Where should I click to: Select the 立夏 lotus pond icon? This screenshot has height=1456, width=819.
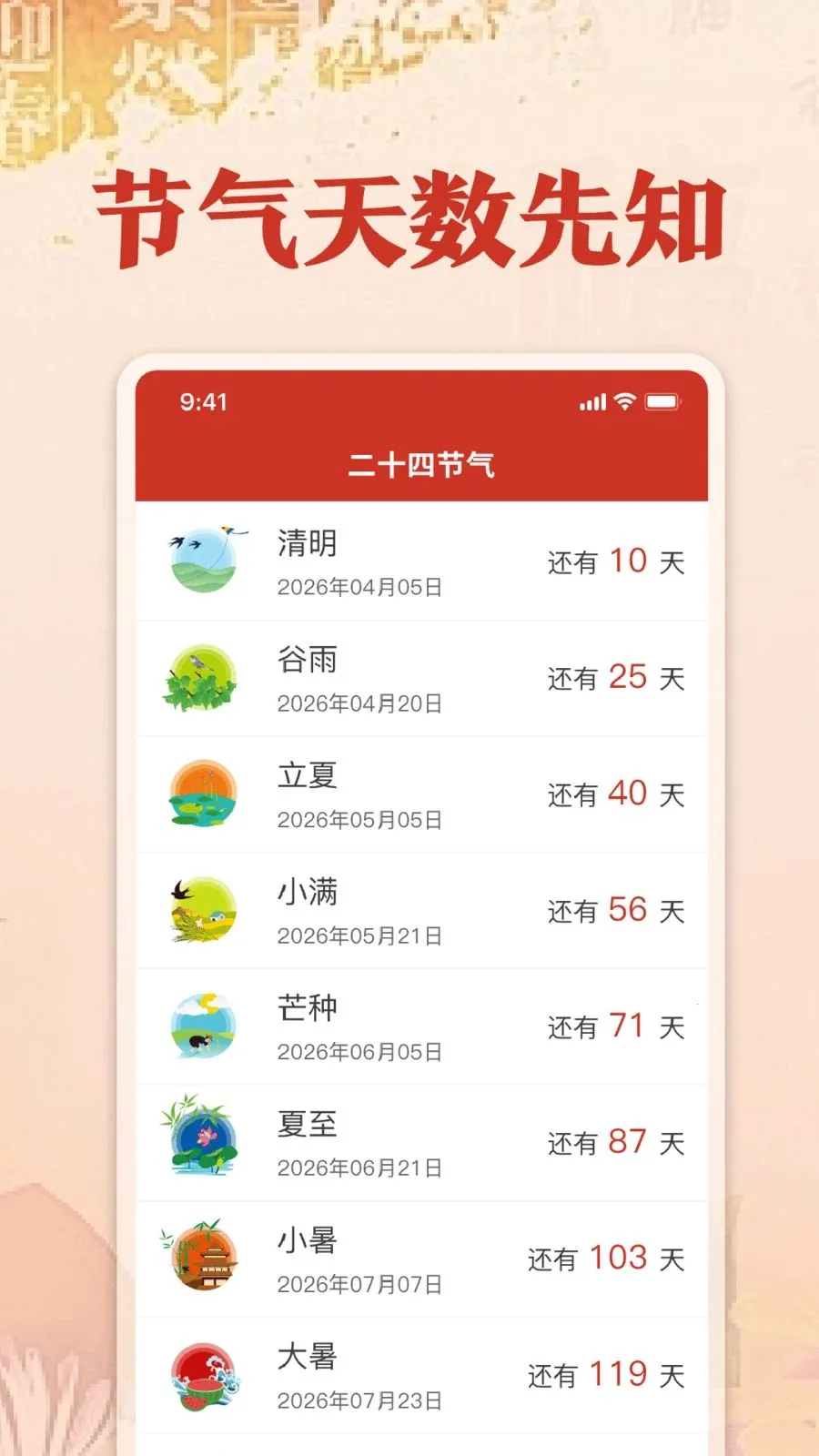coord(204,794)
